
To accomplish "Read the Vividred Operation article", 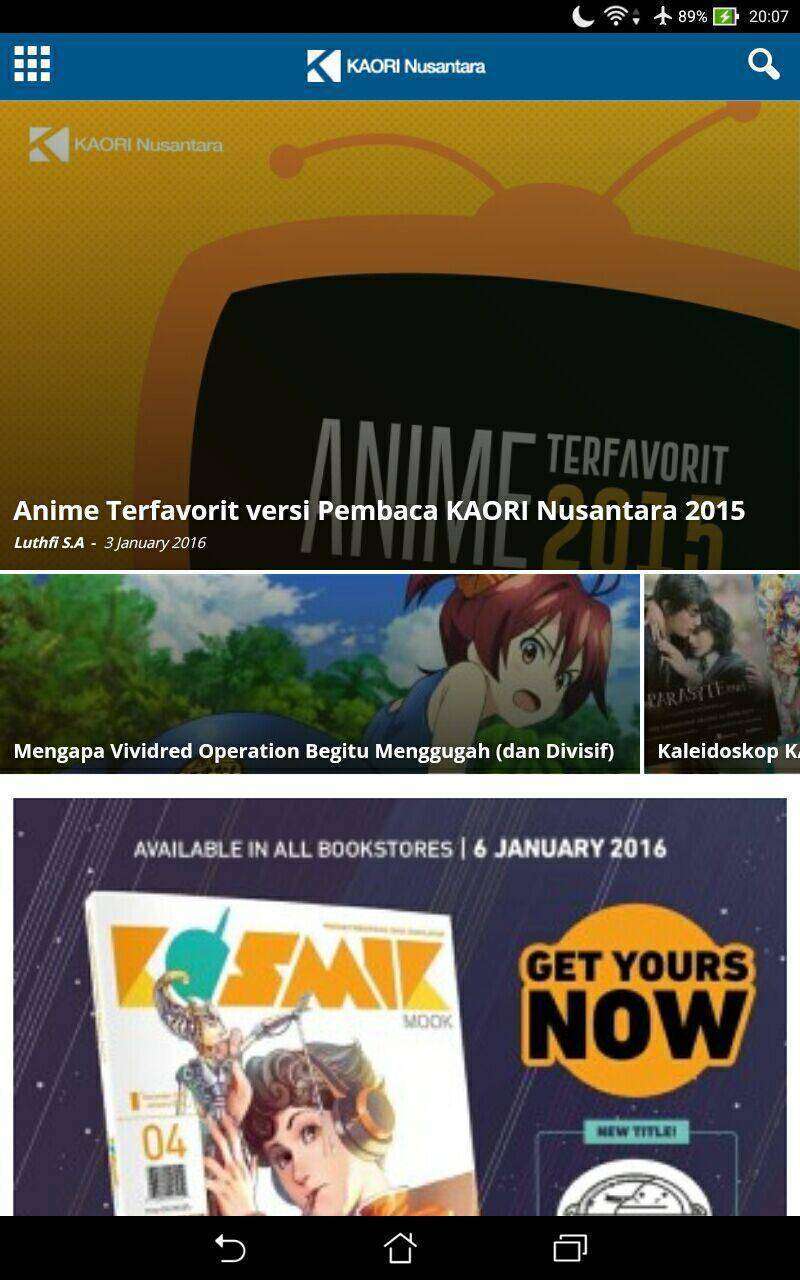I will pos(318,673).
